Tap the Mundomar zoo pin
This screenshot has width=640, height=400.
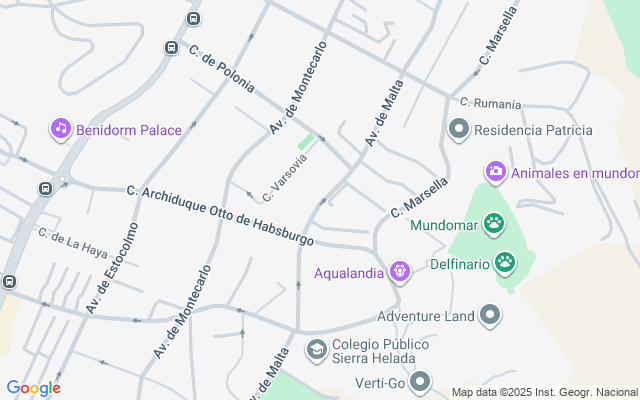click(x=493, y=224)
